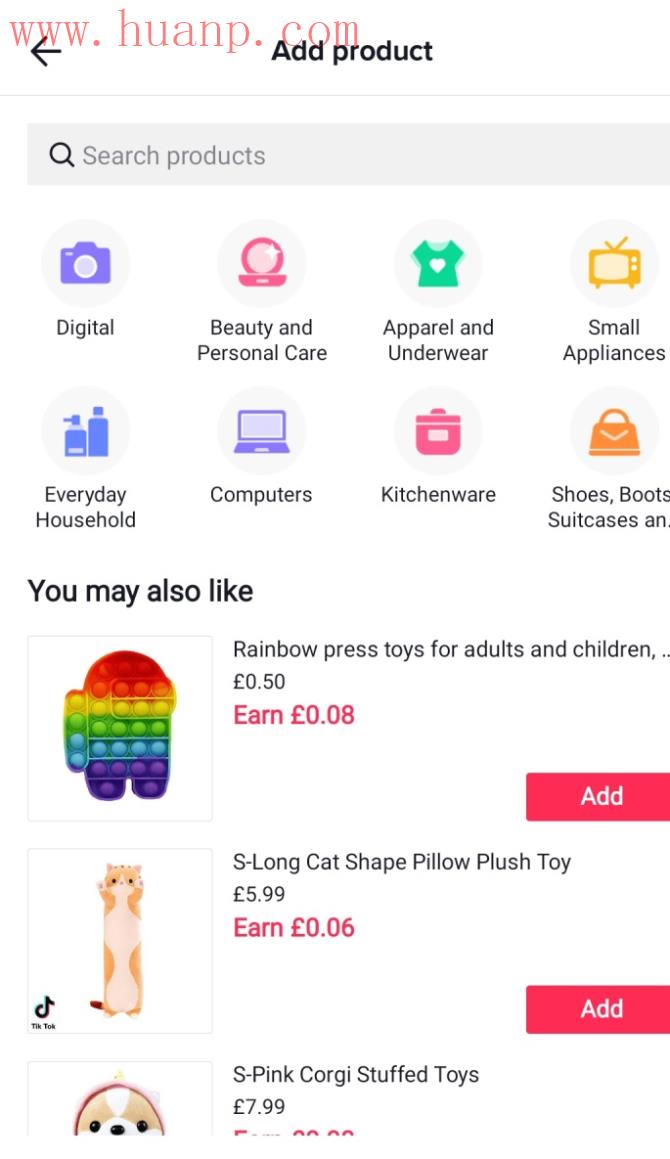Image resolution: width=670 pixels, height=1159 pixels.
Task: Go back using the arrow icon
Action: pyautogui.click(x=46, y=51)
